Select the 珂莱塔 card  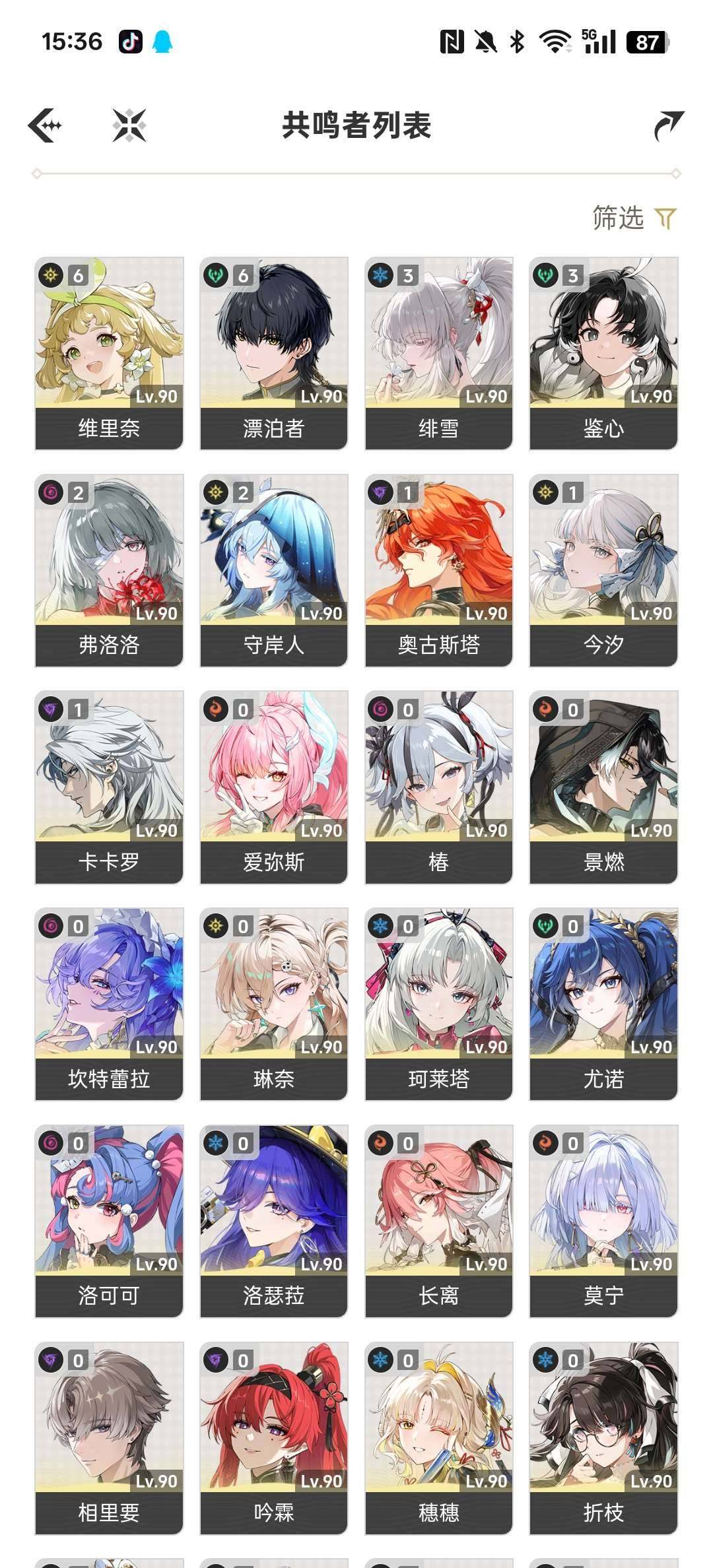tap(439, 1004)
